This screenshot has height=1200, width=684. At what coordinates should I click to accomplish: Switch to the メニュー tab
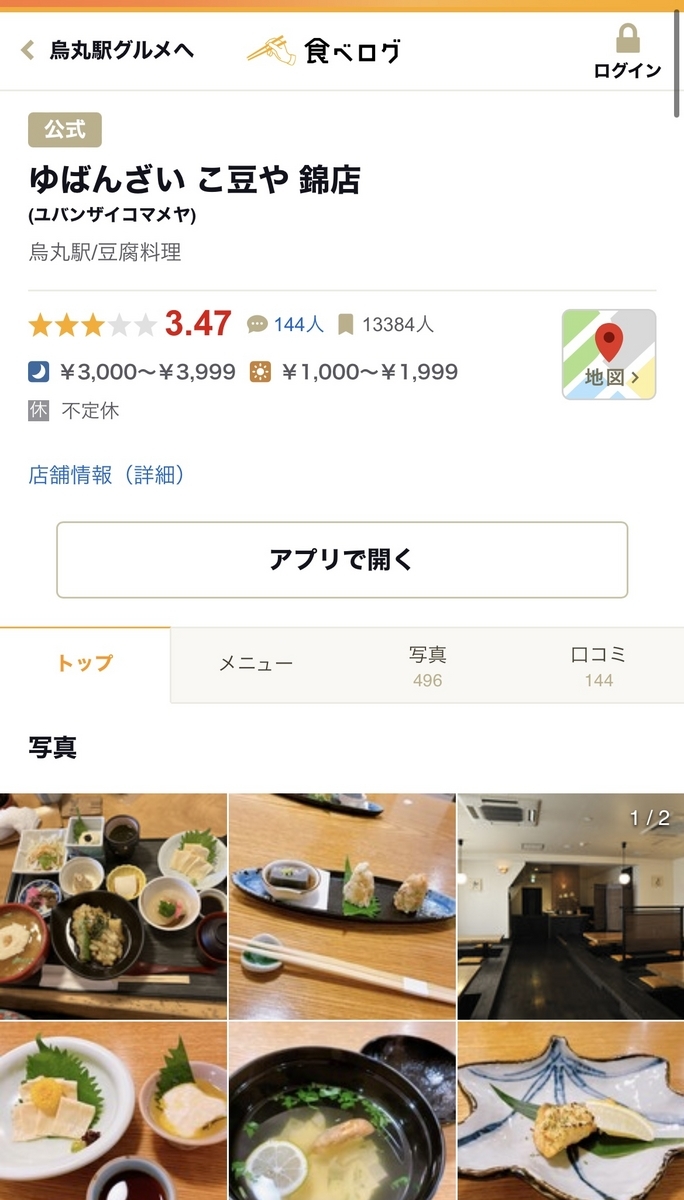click(256, 664)
